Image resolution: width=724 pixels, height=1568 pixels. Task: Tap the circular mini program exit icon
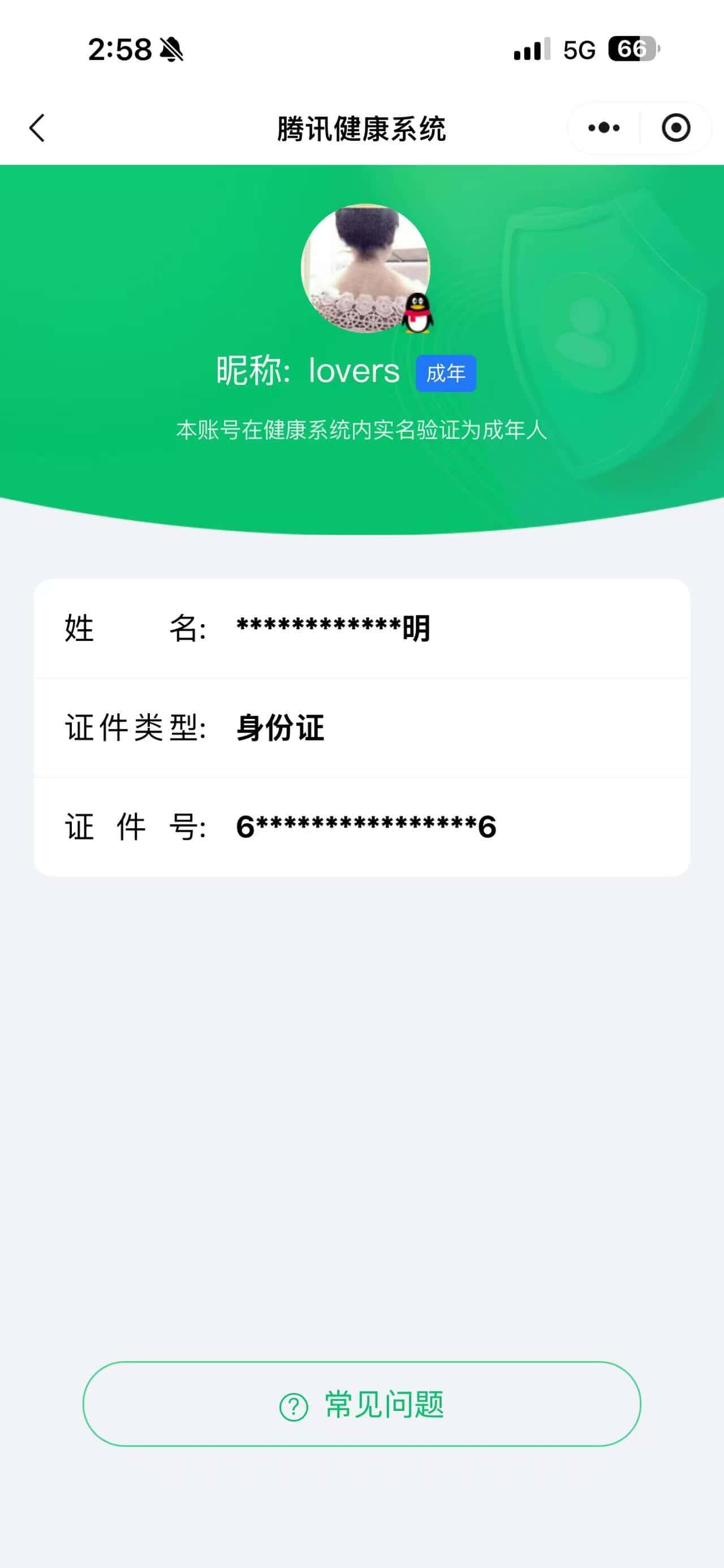675,128
